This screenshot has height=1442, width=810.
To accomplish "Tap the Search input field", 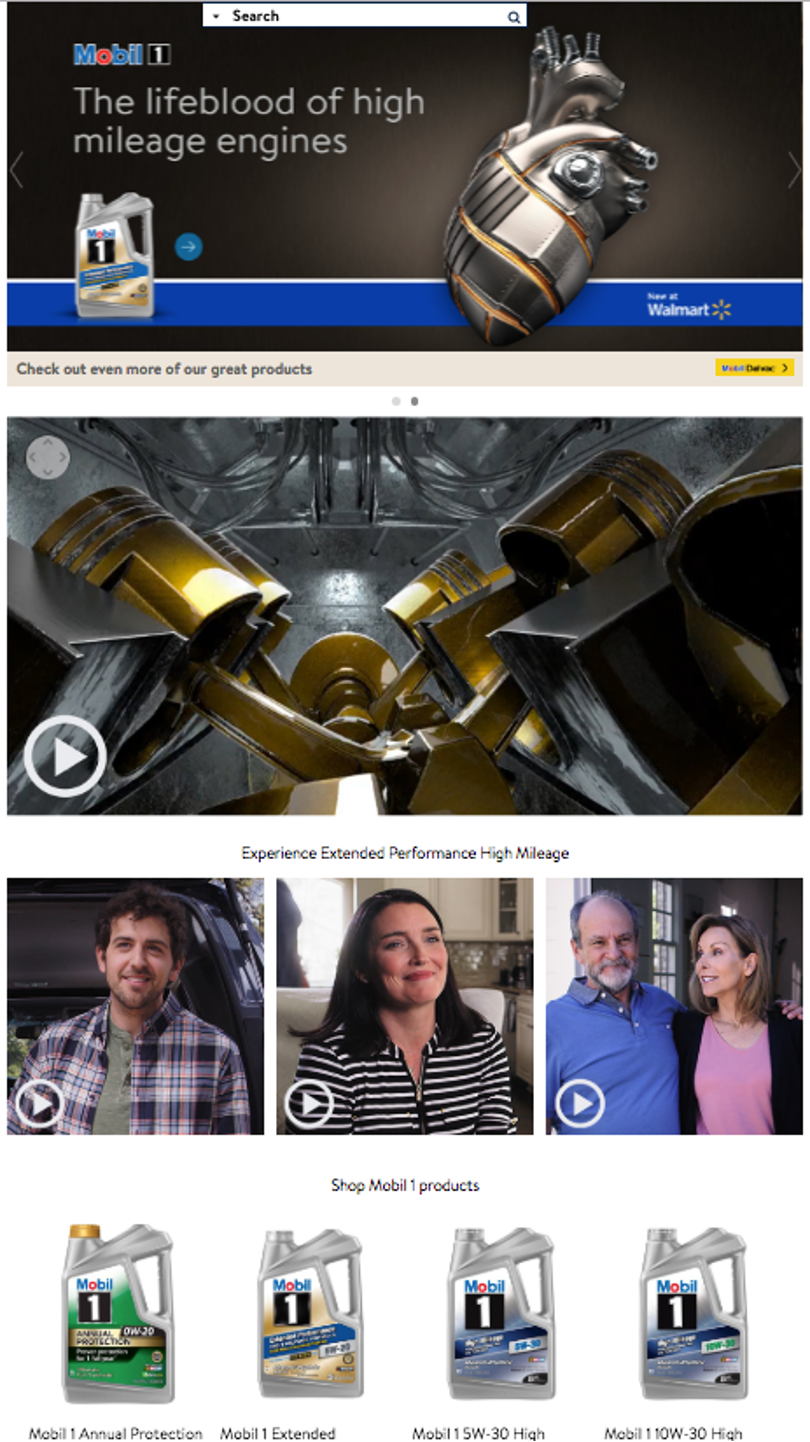I will pos(365,16).
